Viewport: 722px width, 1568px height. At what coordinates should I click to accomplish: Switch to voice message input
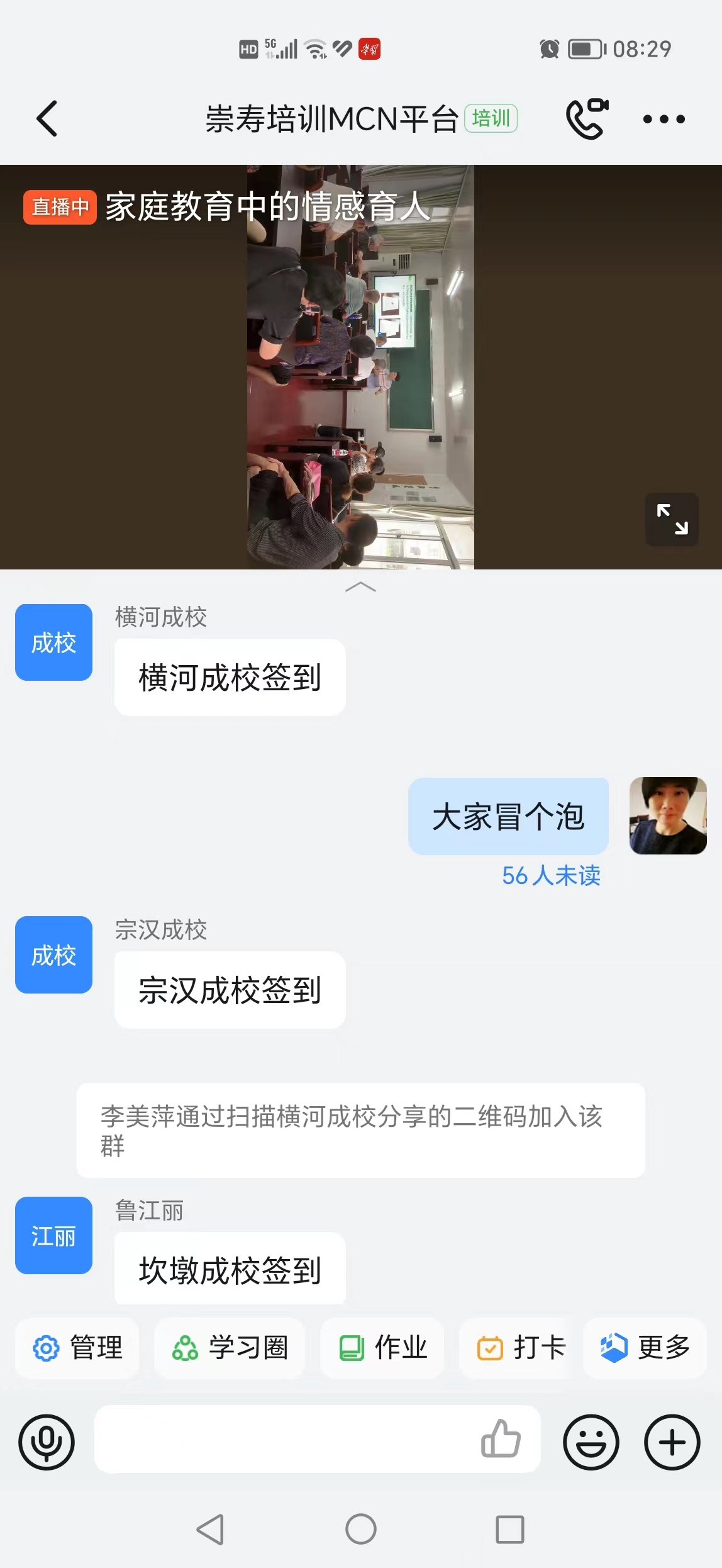tap(47, 1442)
